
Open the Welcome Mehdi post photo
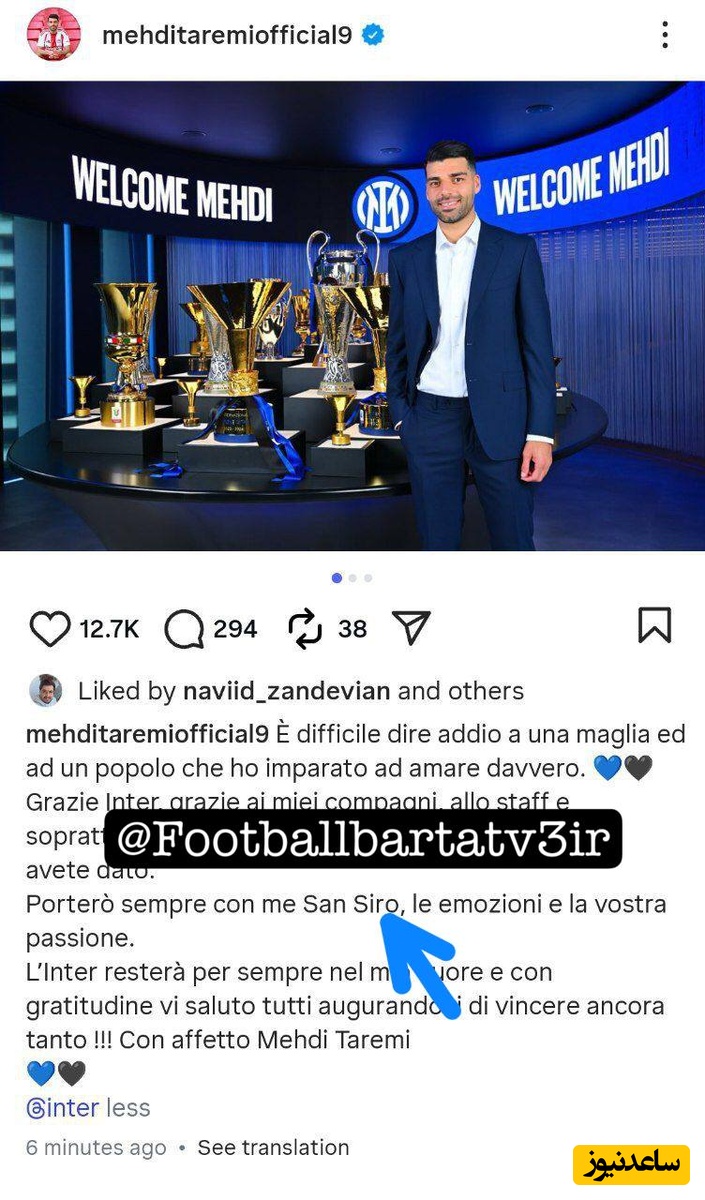click(352, 316)
